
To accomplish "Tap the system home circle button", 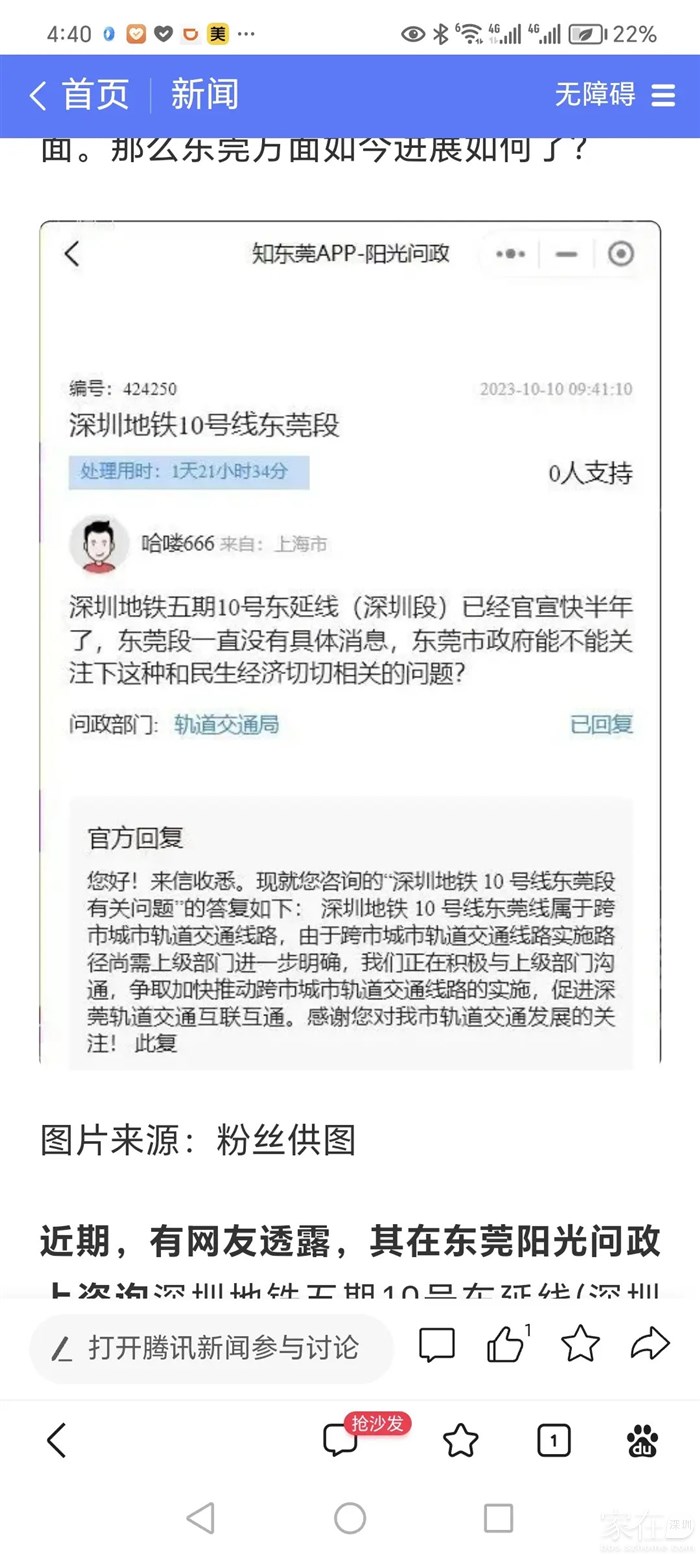I will click(x=350, y=1518).
